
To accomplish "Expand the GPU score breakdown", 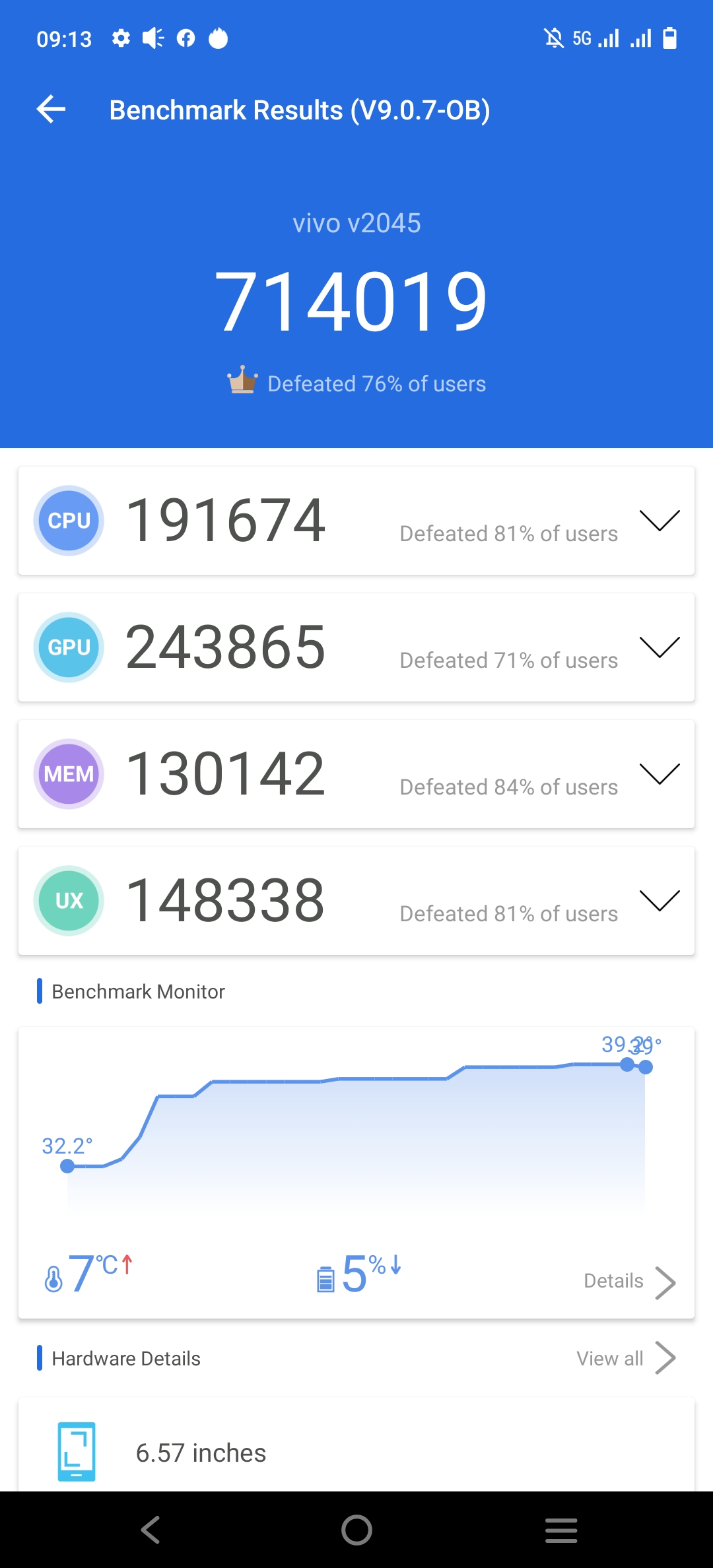I will [659, 647].
